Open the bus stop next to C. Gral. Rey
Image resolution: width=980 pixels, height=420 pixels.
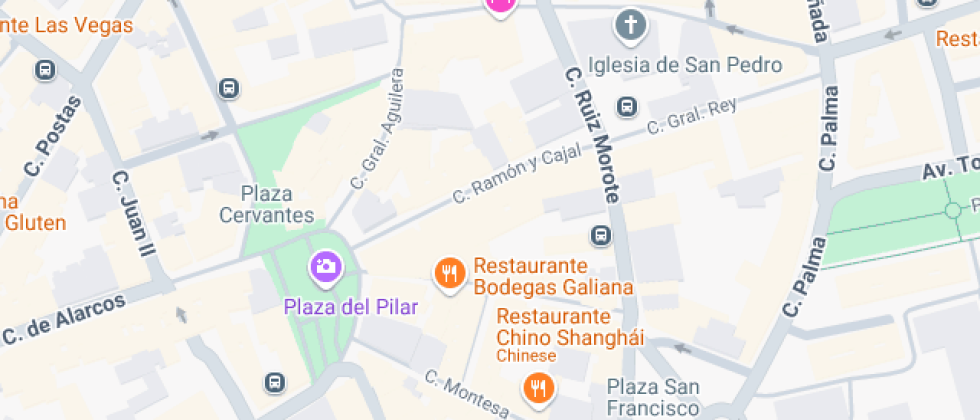[627, 106]
